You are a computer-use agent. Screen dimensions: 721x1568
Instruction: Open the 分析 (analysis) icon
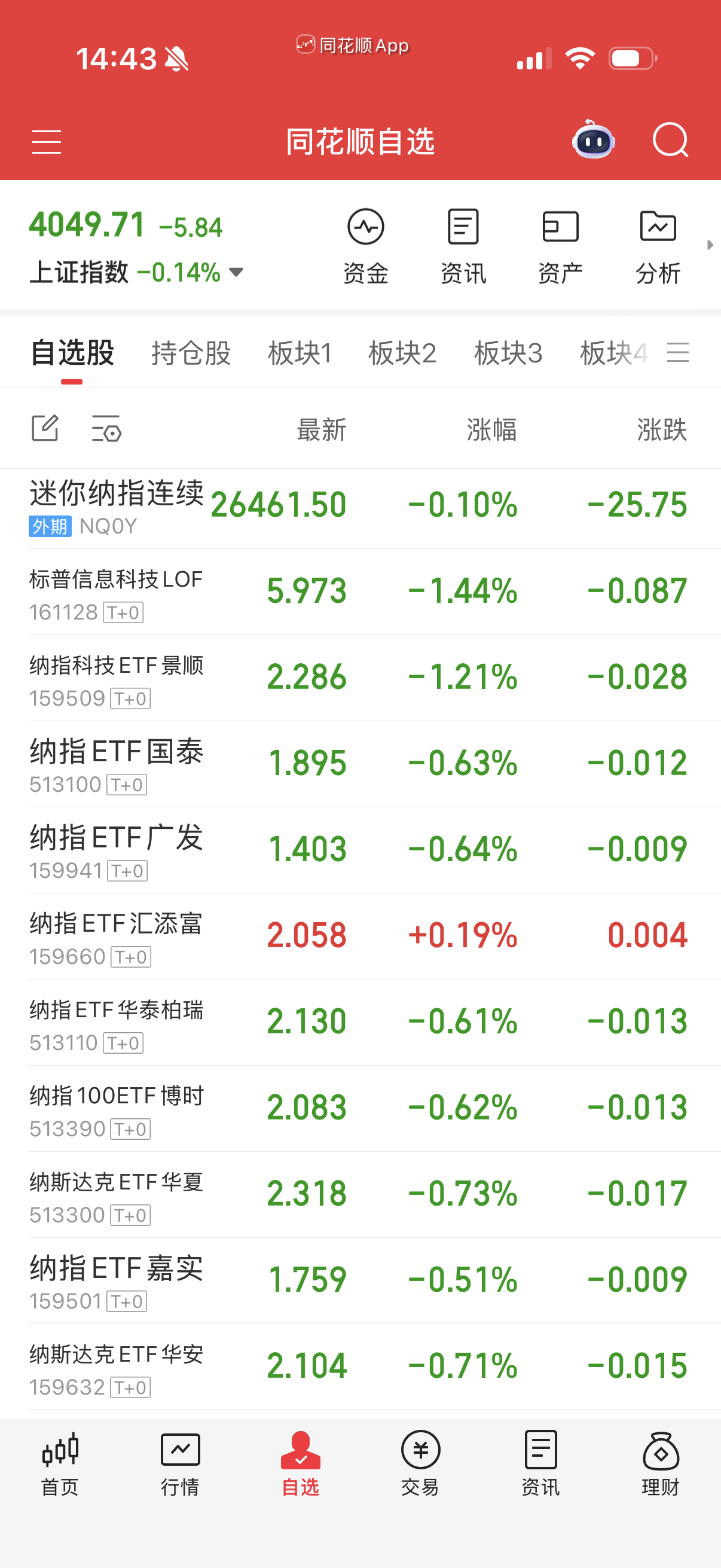click(658, 243)
